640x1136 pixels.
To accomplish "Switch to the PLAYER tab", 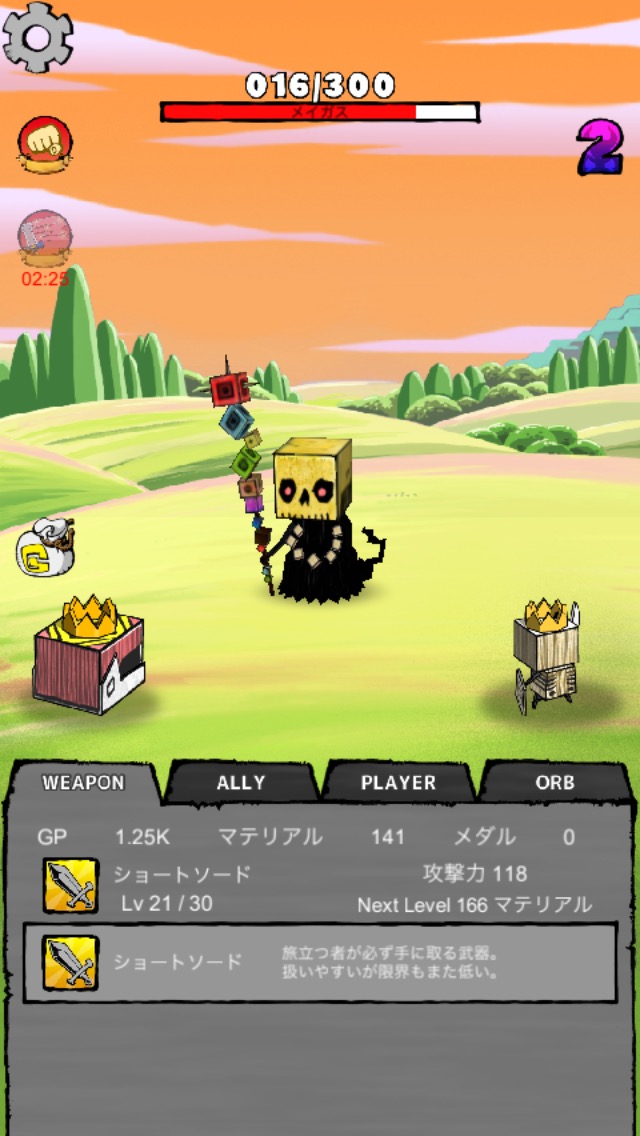I will (x=398, y=783).
